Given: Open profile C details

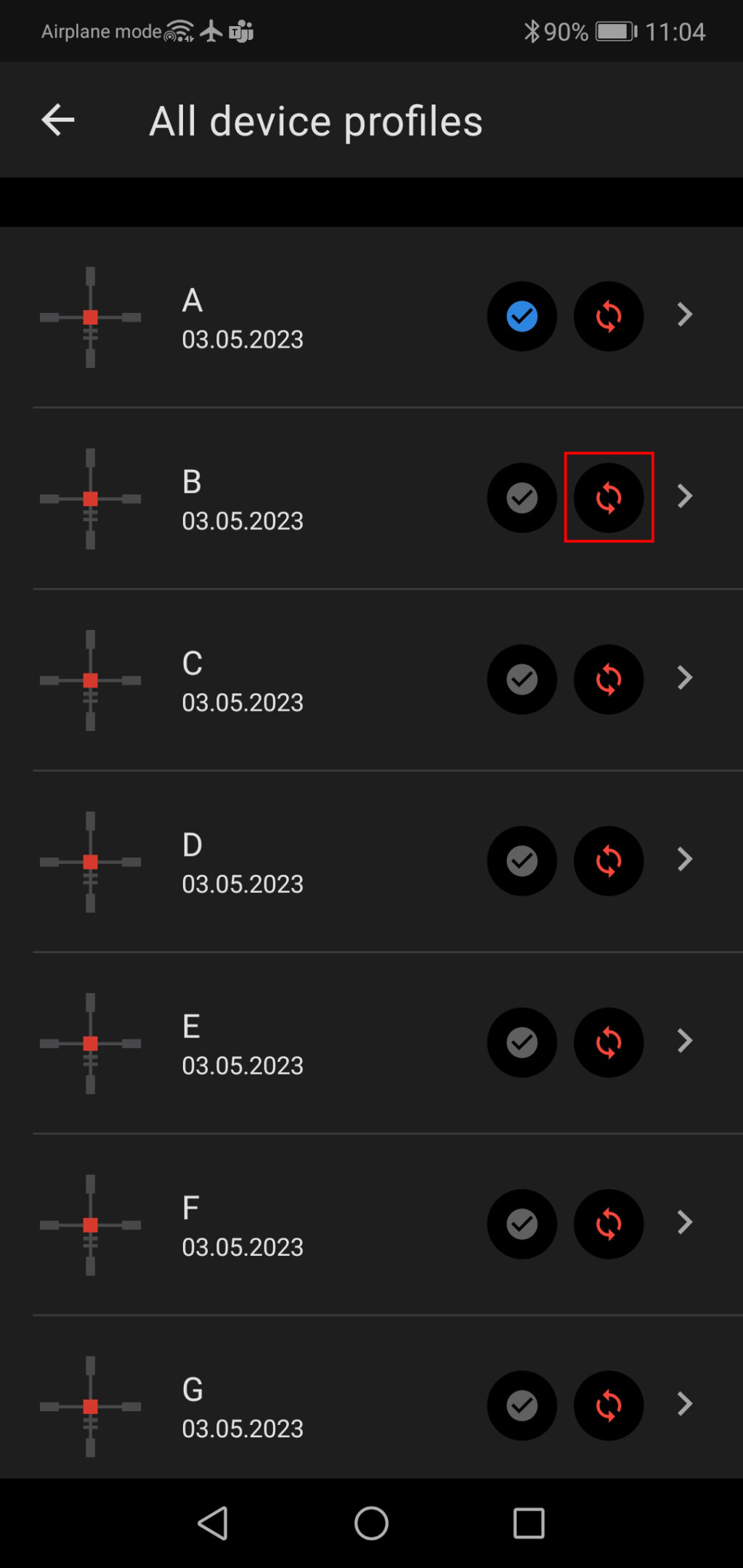Looking at the screenshot, I should [x=684, y=678].
